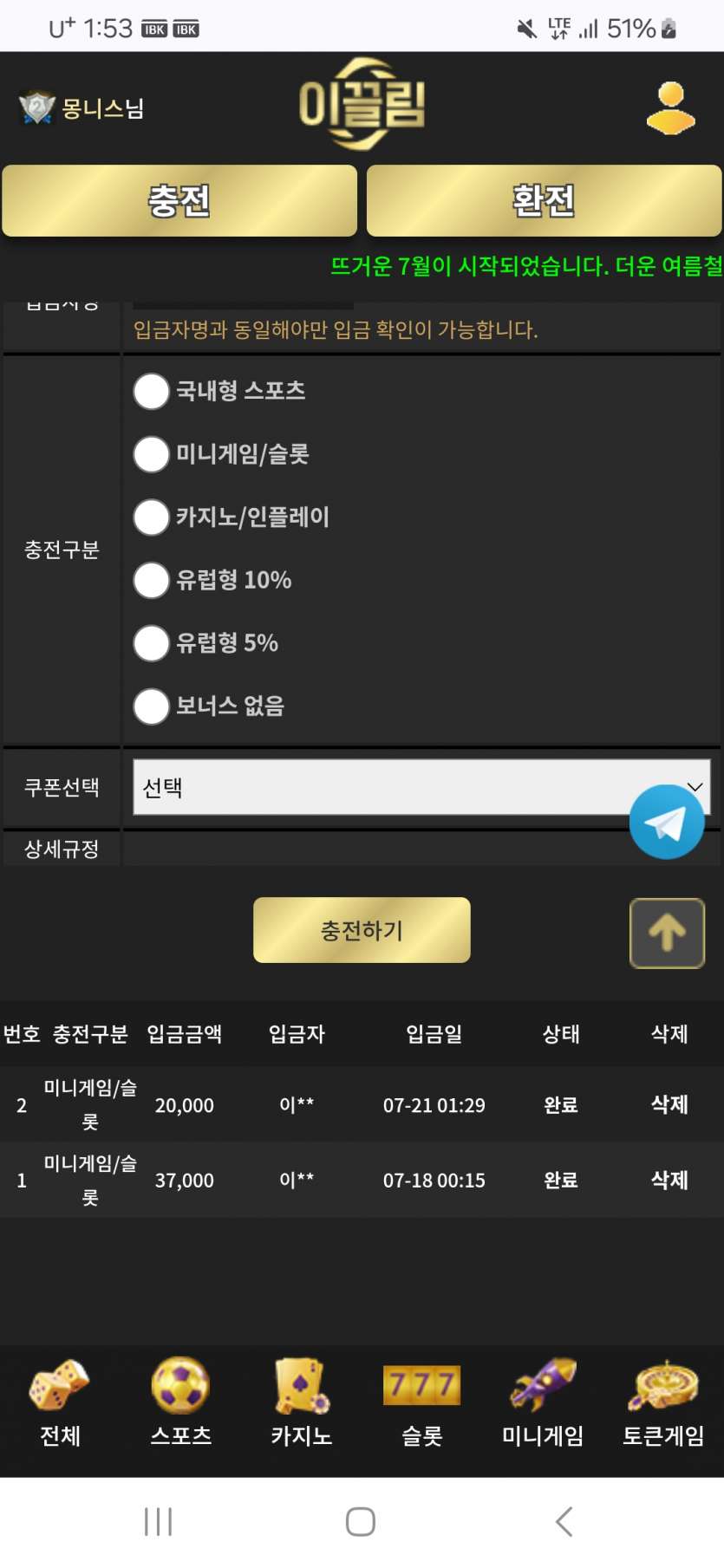Tap the scroll-to-top arrow button
The width and height of the screenshot is (724, 1568).
pos(667,934)
